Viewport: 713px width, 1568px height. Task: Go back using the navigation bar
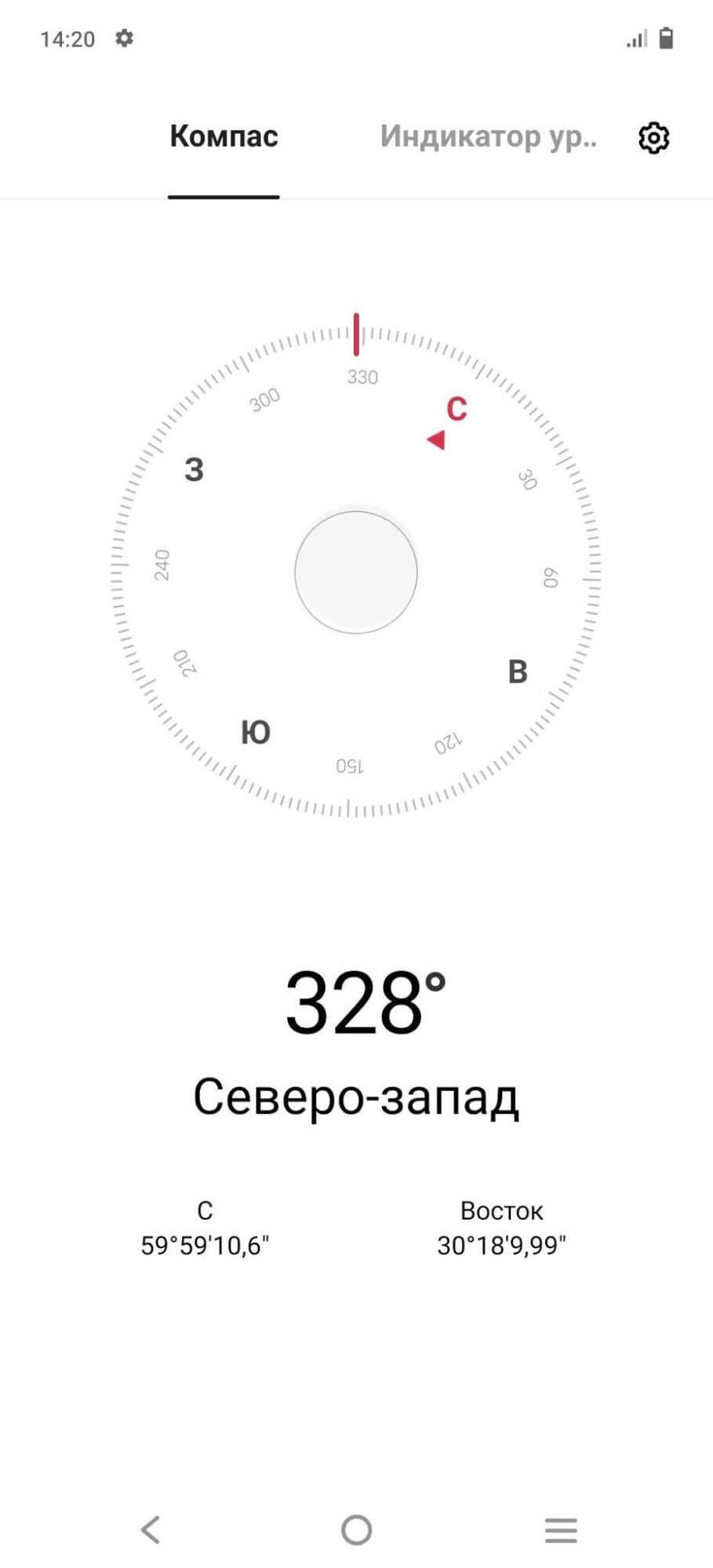tap(151, 1529)
